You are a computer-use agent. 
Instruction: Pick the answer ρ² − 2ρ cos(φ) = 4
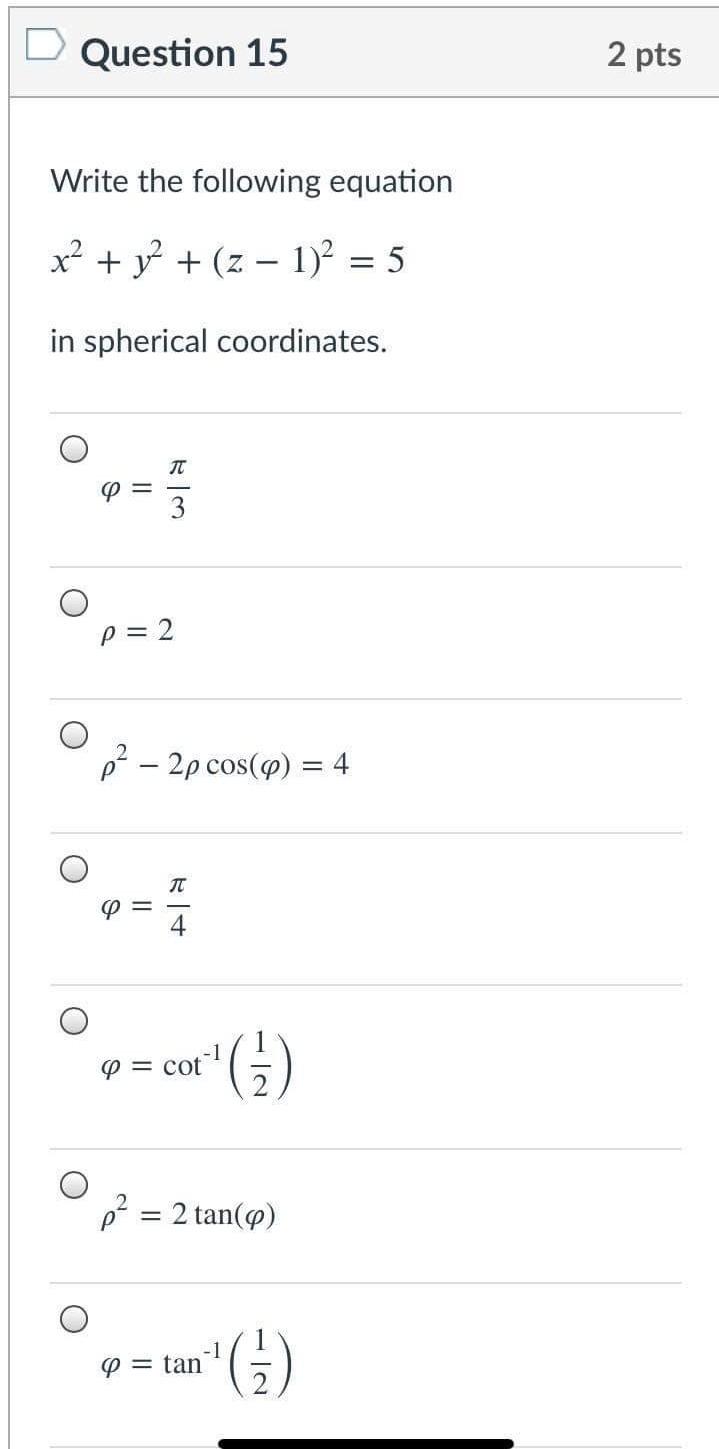pos(73,736)
